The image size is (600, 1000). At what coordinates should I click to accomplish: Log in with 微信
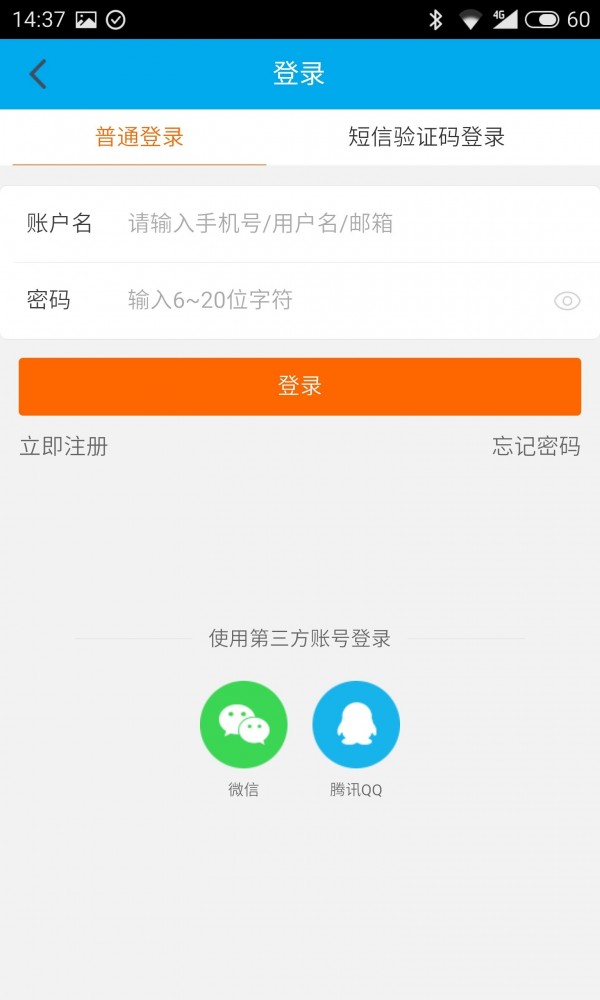(243, 725)
